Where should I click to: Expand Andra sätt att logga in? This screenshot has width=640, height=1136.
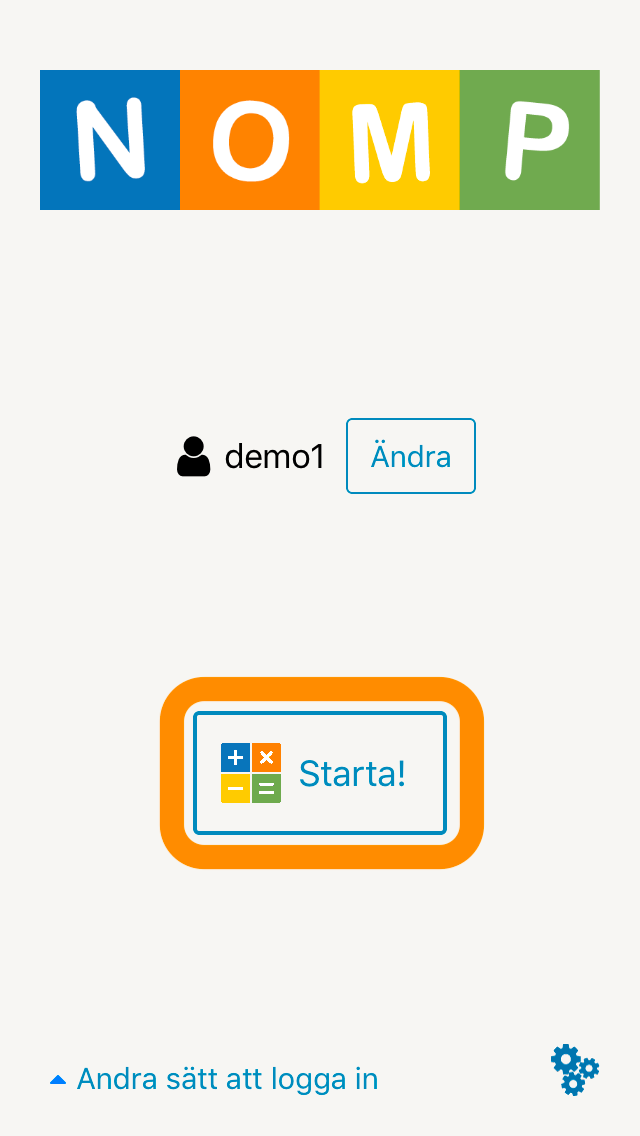(214, 1079)
